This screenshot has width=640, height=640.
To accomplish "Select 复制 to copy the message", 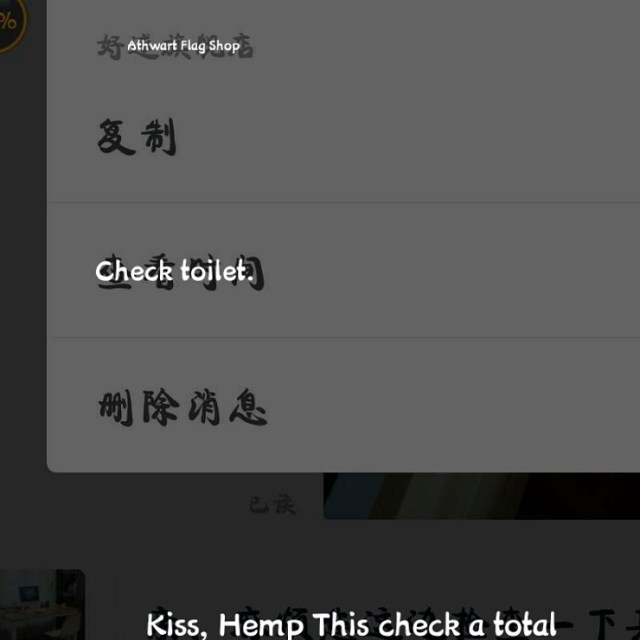I will 137,137.
